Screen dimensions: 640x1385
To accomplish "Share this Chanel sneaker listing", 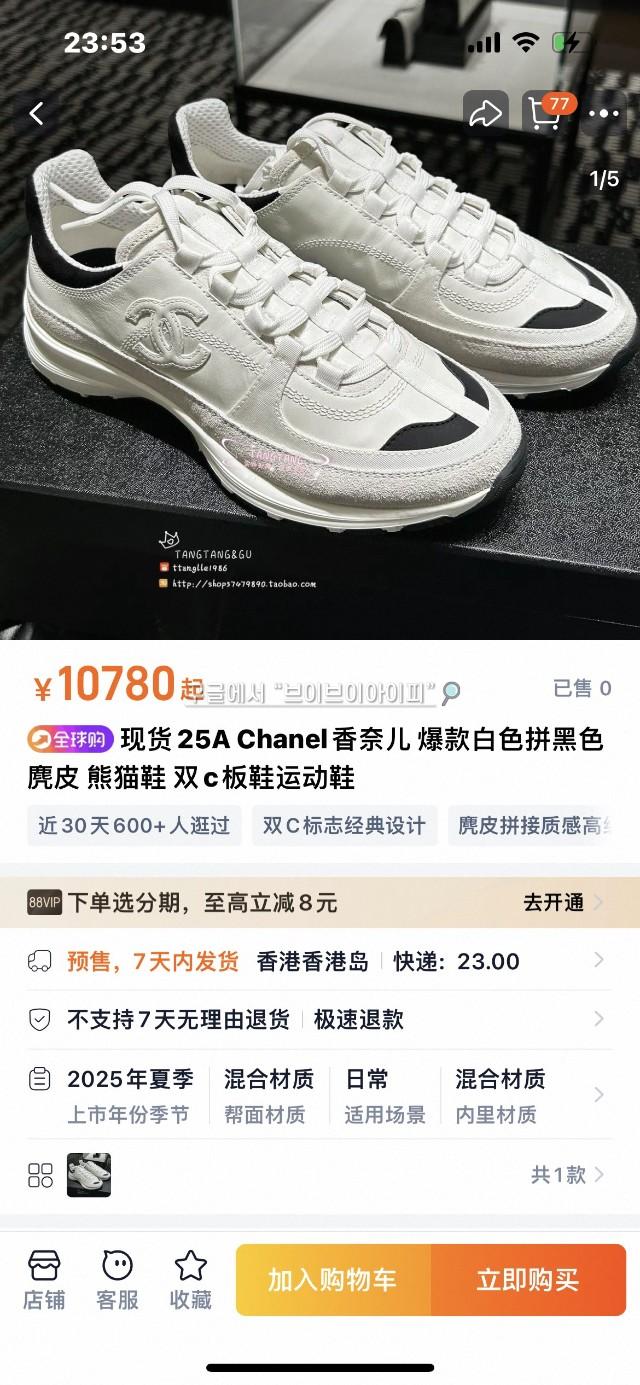I will pyautogui.click(x=485, y=114).
